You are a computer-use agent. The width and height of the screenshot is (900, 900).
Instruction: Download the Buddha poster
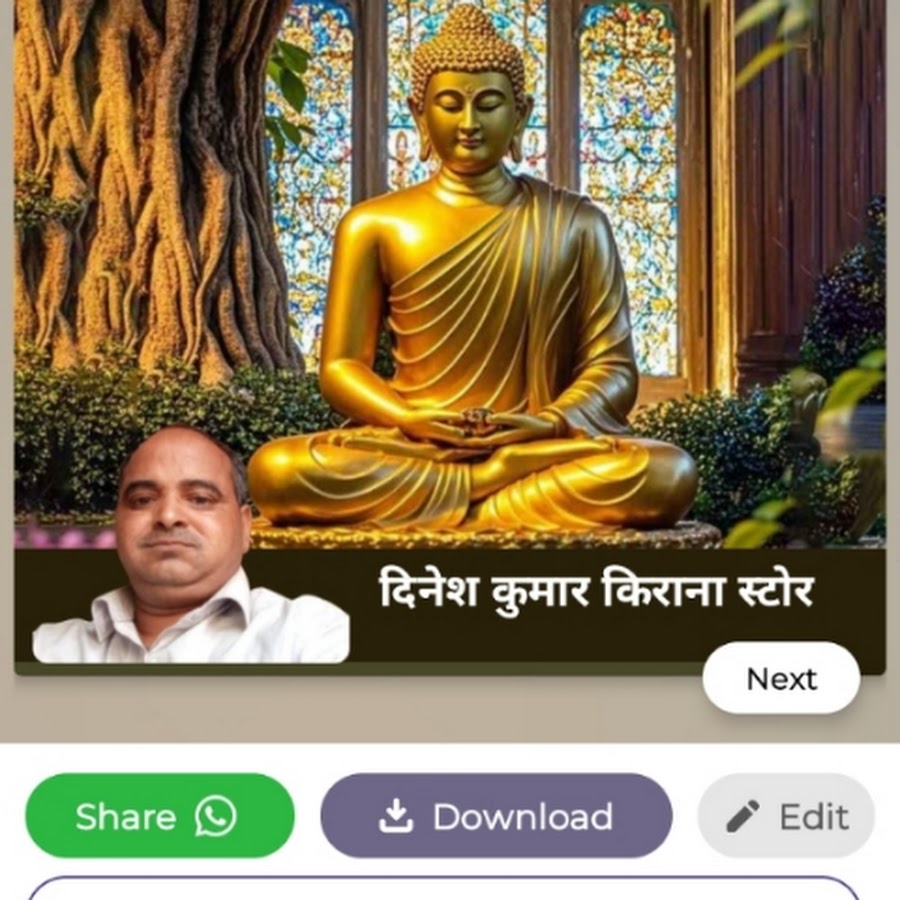coord(496,816)
